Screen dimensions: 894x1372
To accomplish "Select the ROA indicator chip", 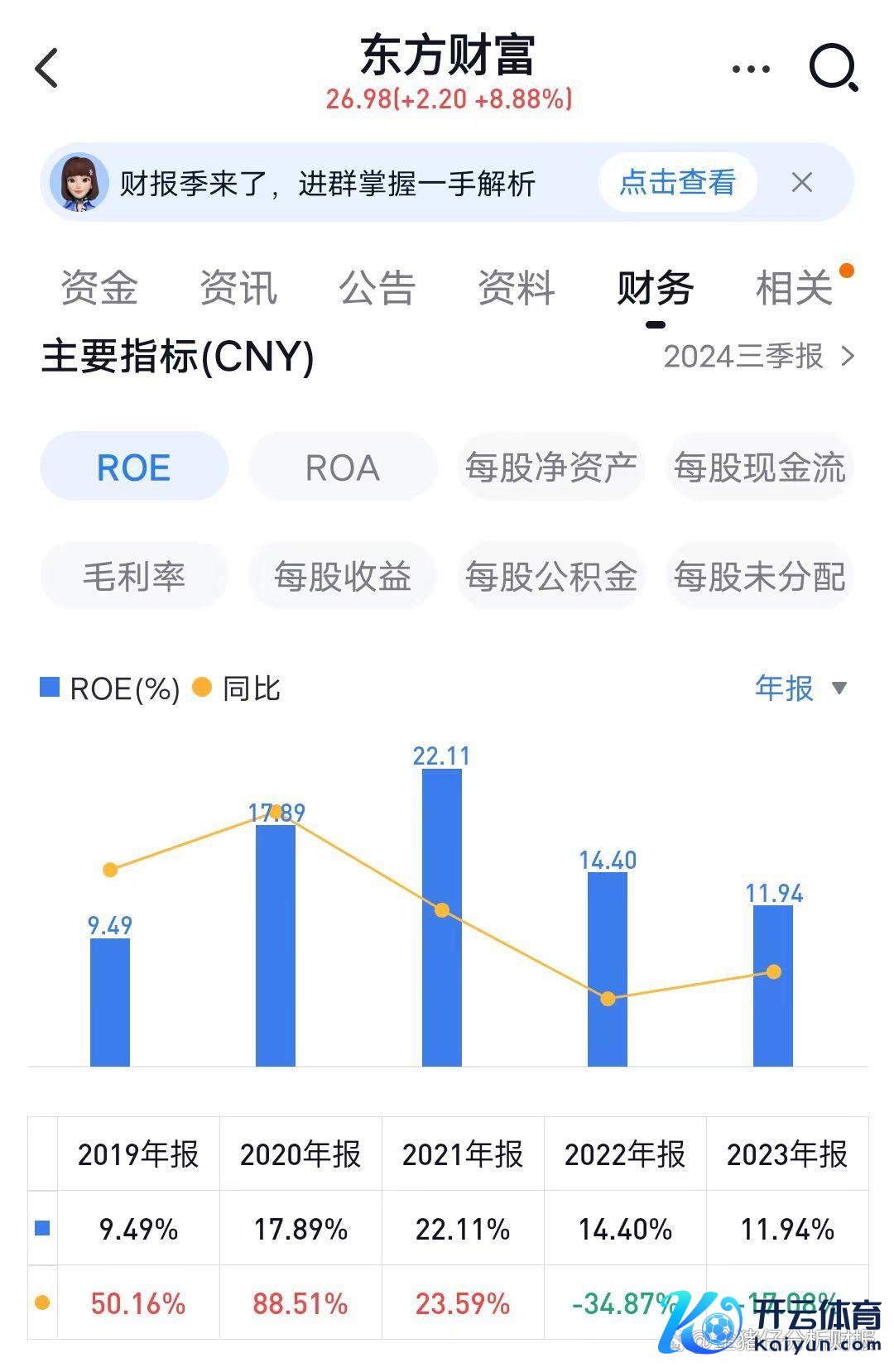I will [343, 468].
